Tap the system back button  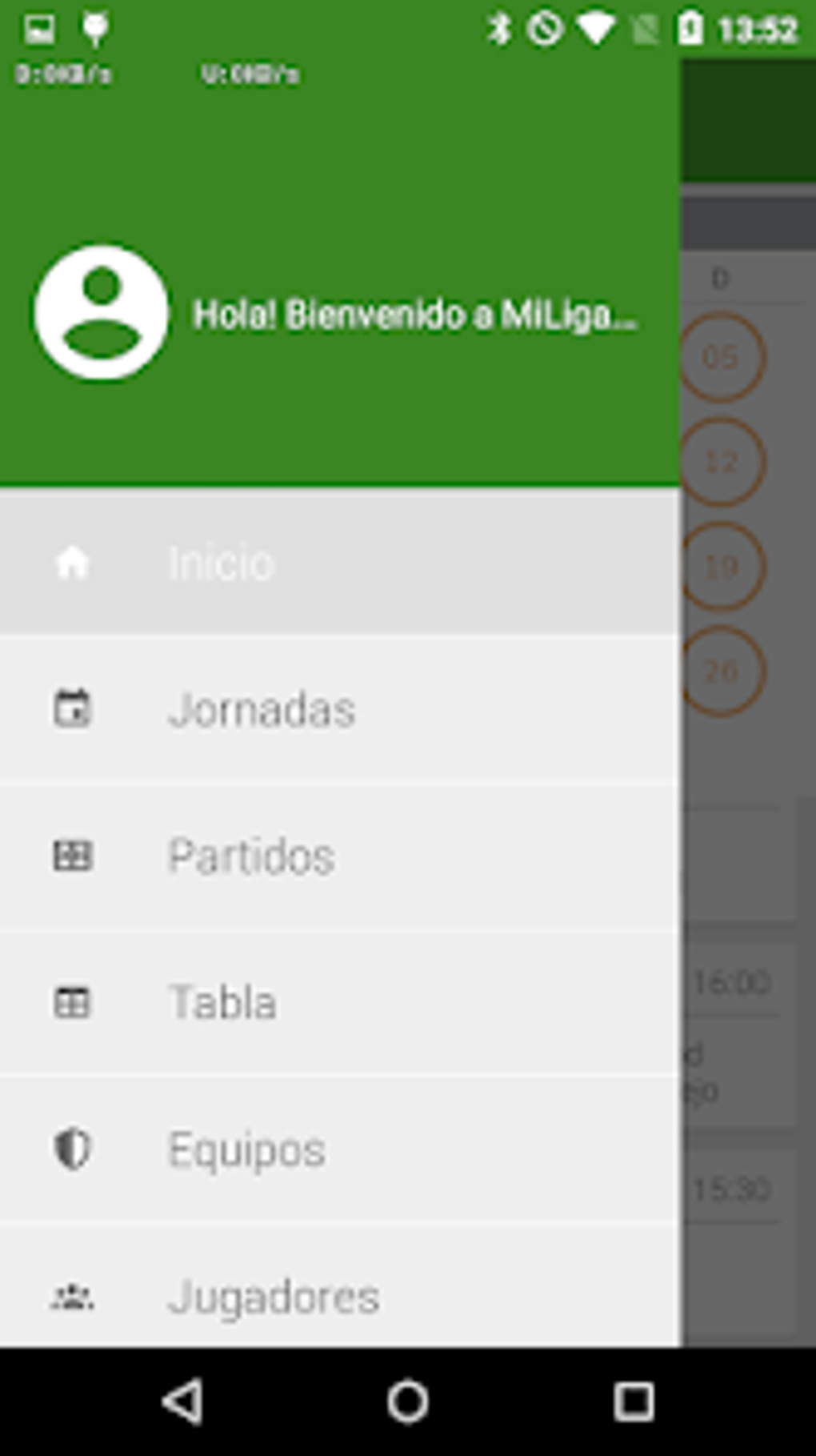(x=182, y=1402)
